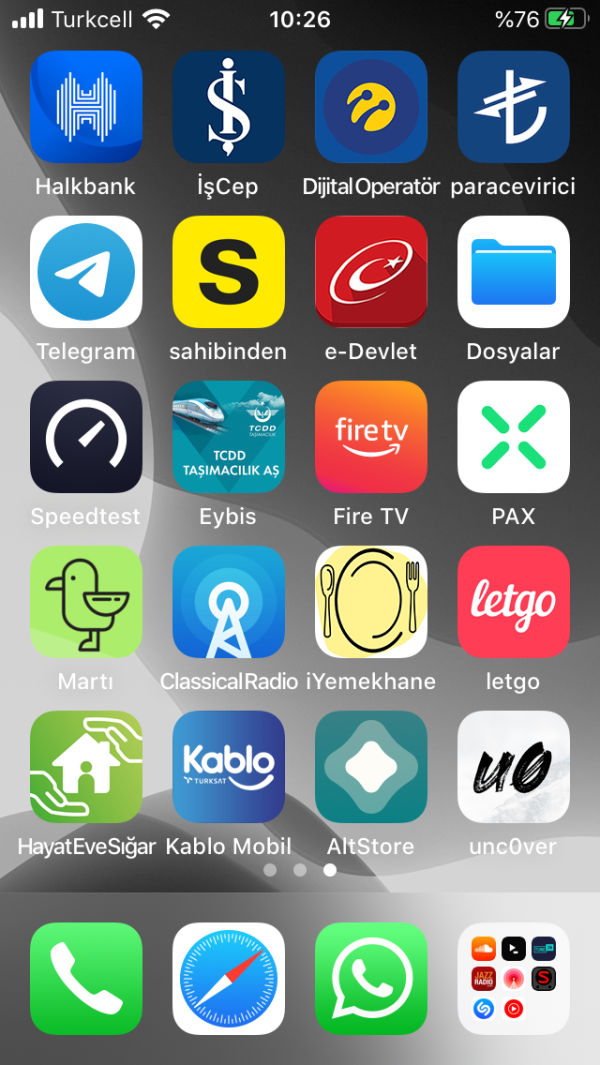Open Eybis TCDD app

click(229, 437)
